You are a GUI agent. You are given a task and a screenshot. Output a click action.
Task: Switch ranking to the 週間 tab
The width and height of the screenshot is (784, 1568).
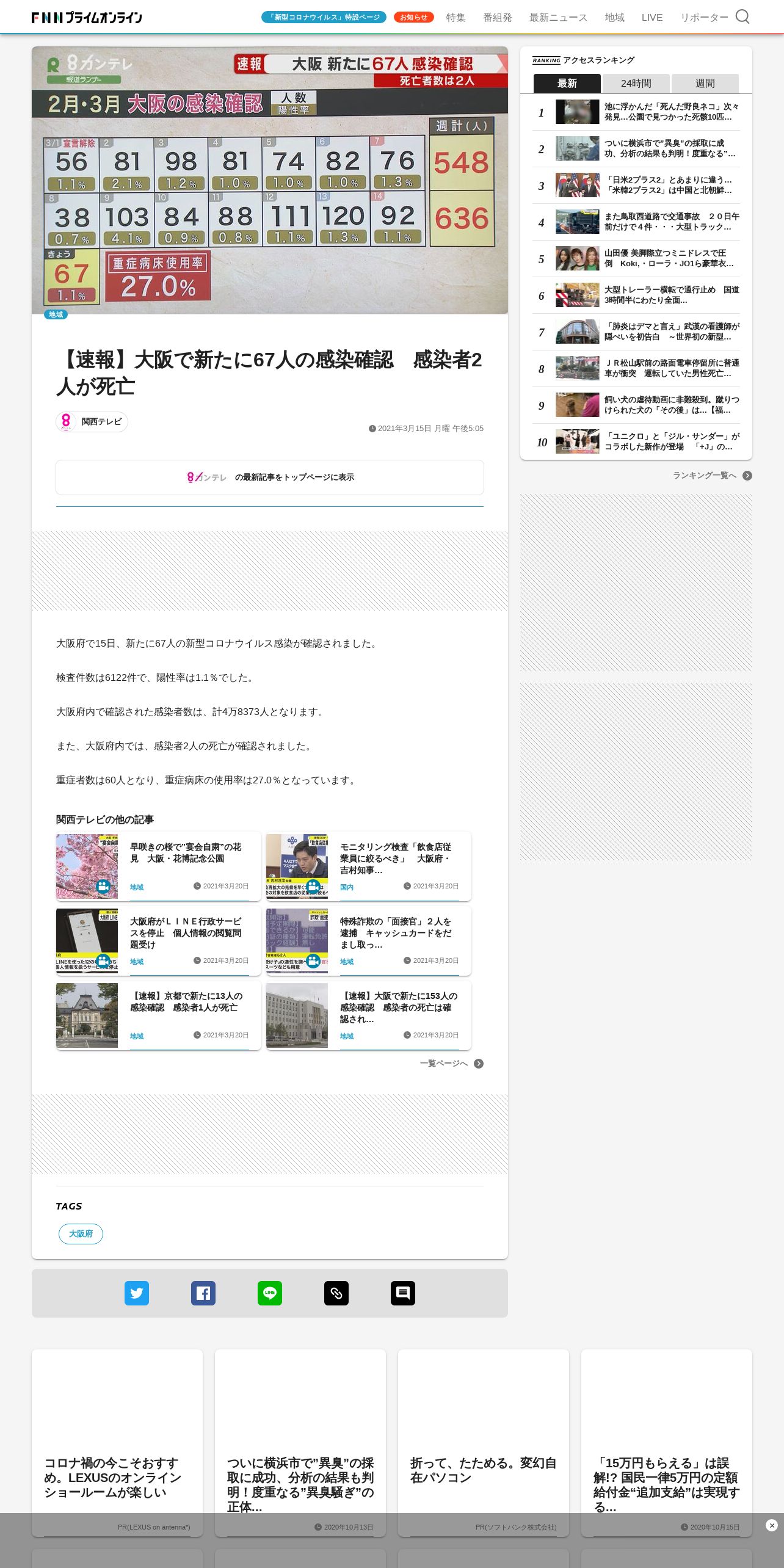705,83
